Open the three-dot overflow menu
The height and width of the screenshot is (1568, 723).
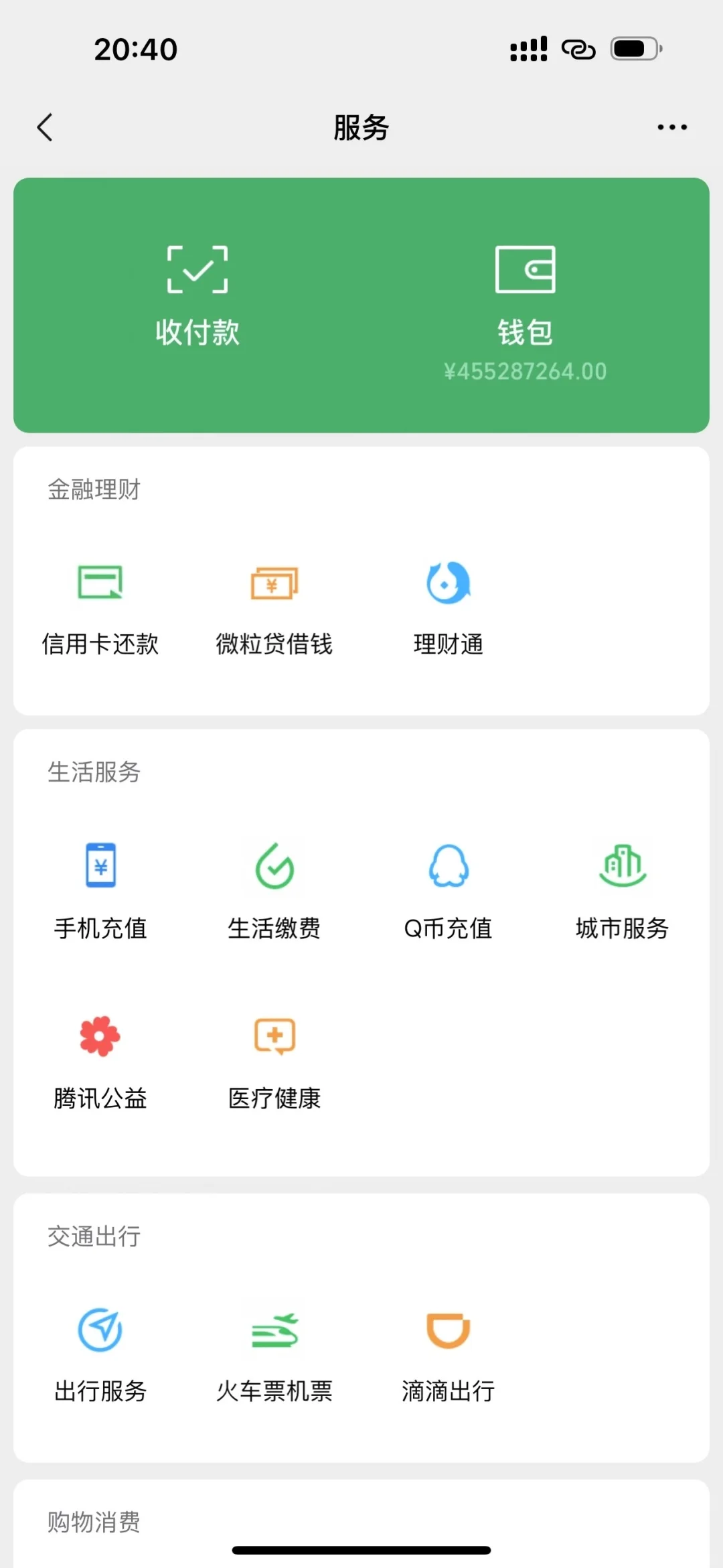(x=671, y=127)
